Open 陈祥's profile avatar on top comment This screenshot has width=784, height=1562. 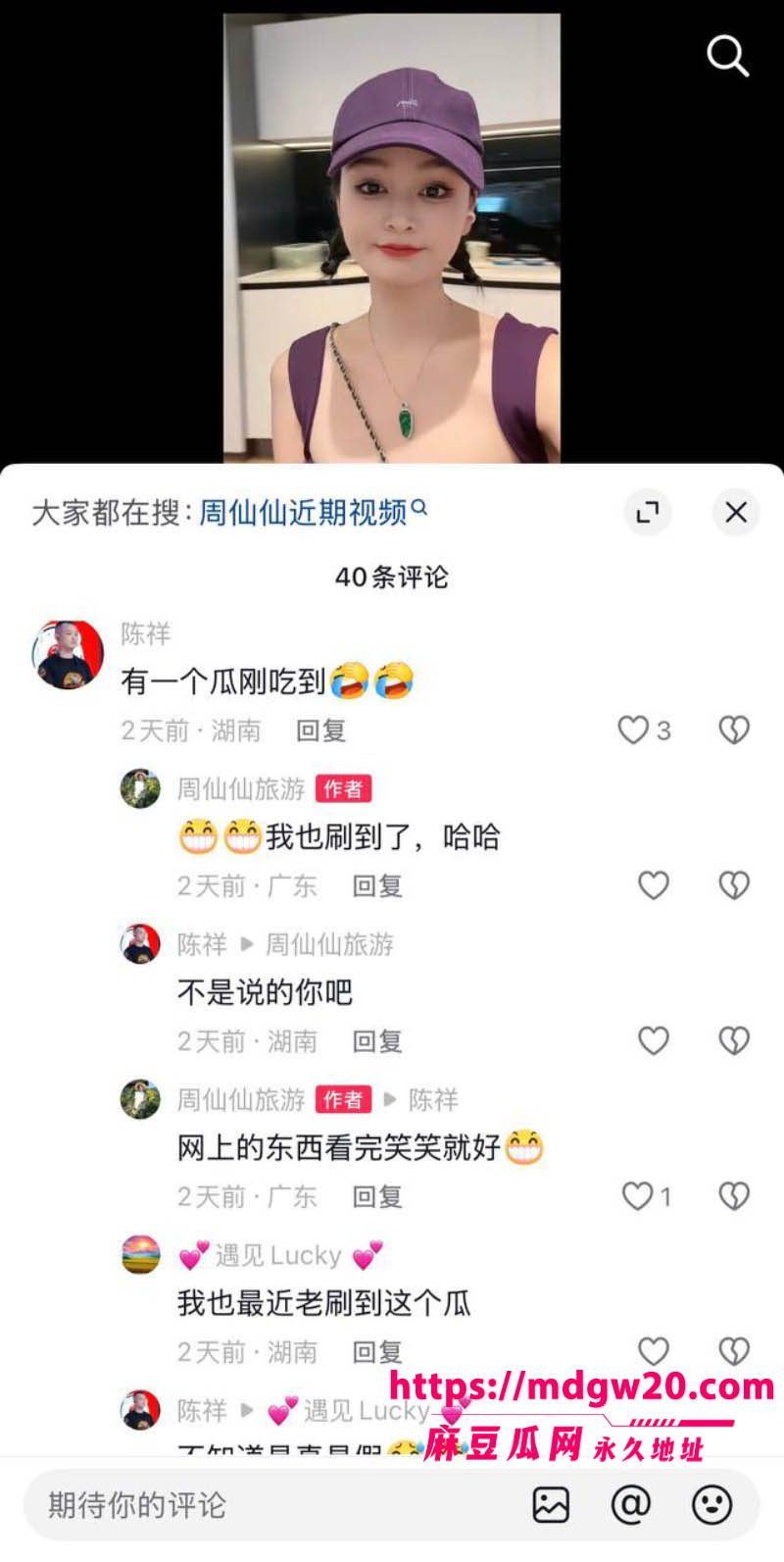(68, 654)
